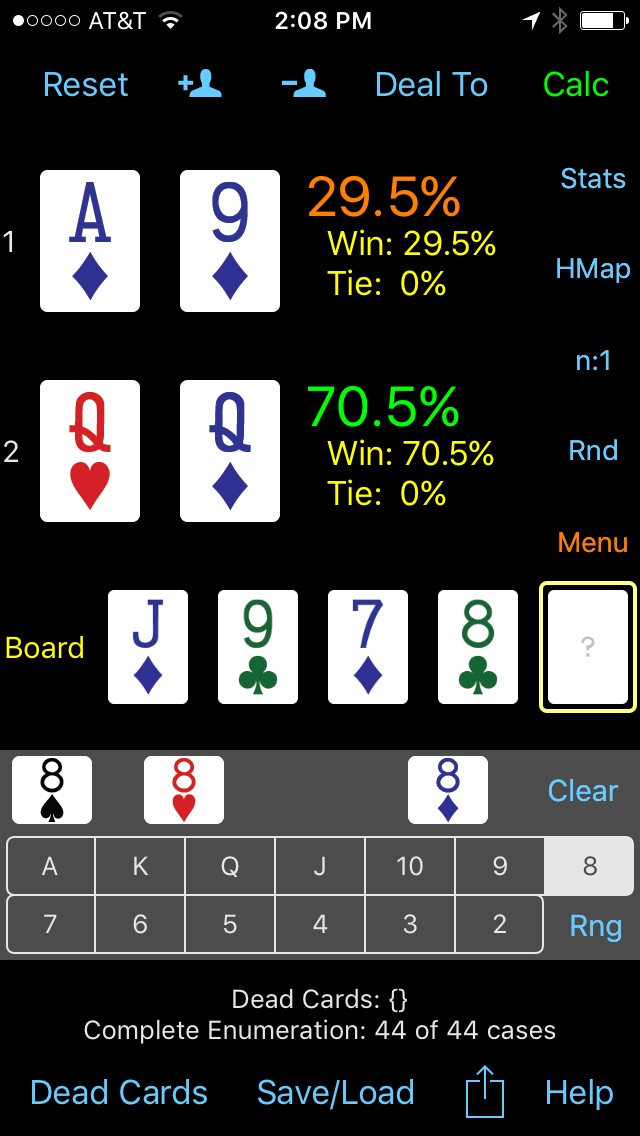This screenshot has width=640, height=1136.
Task: Open the orange Menu
Action: pos(593,543)
